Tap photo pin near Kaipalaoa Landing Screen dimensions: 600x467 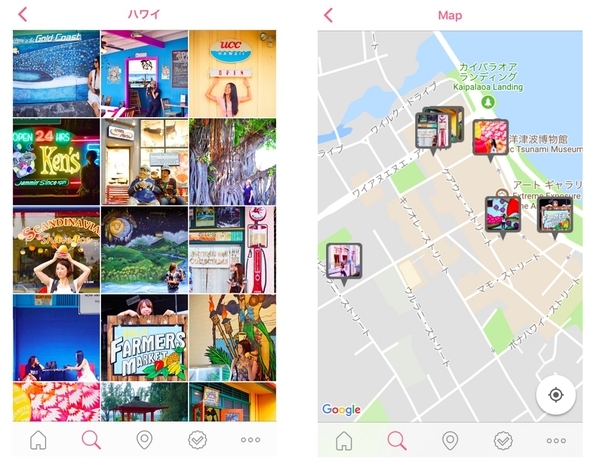click(x=438, y=130)
